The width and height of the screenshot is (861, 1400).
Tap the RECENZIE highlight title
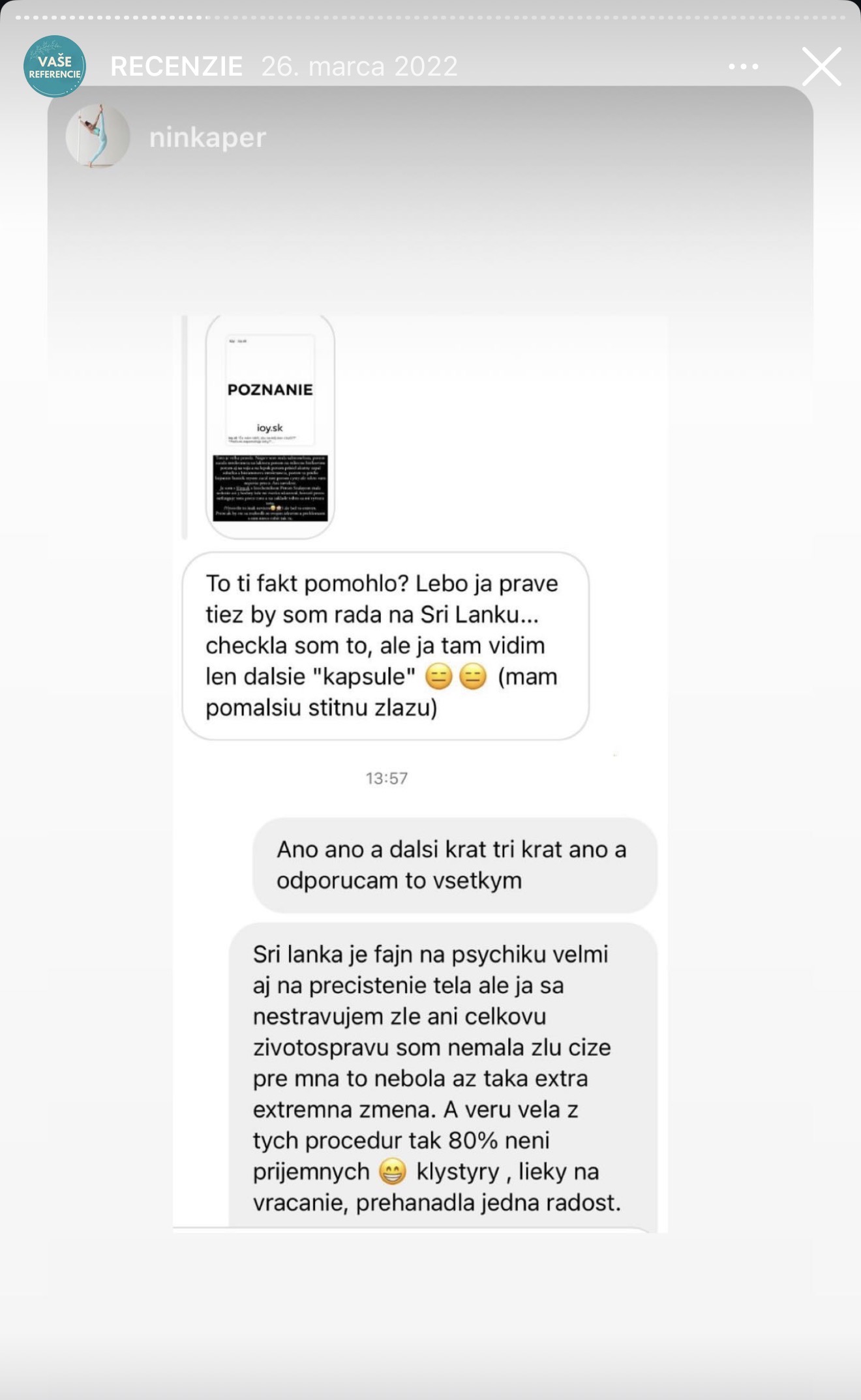176,67
